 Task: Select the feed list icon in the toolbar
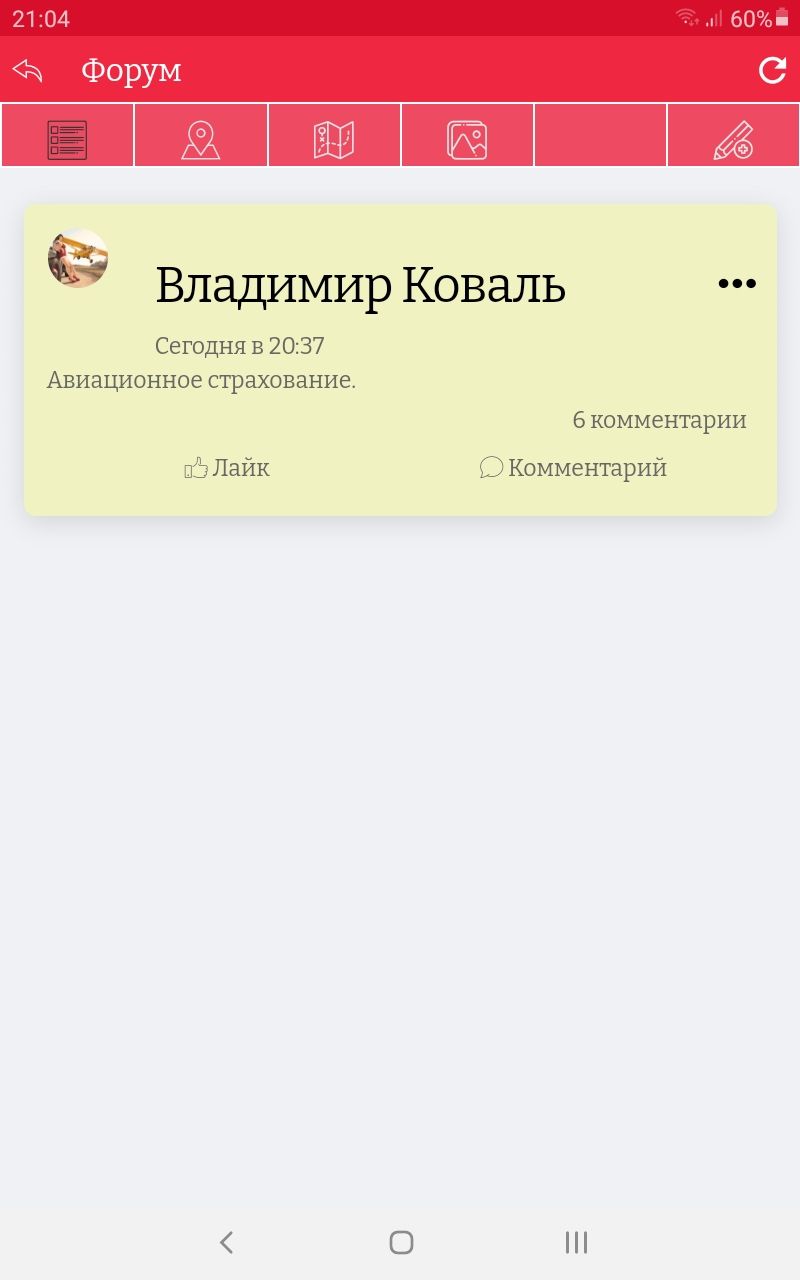pos(67,135)
